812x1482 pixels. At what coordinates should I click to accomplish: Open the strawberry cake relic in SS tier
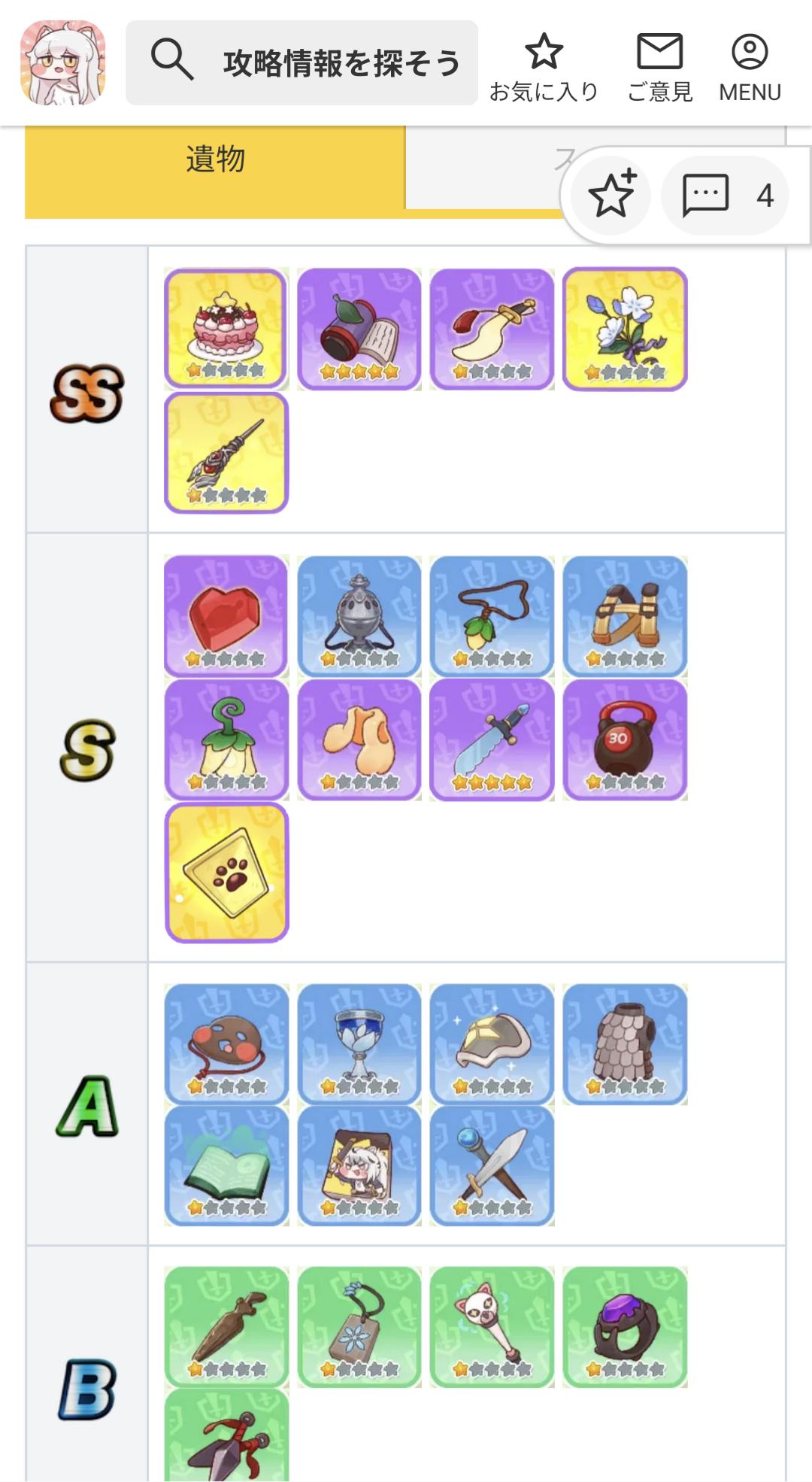226,329
